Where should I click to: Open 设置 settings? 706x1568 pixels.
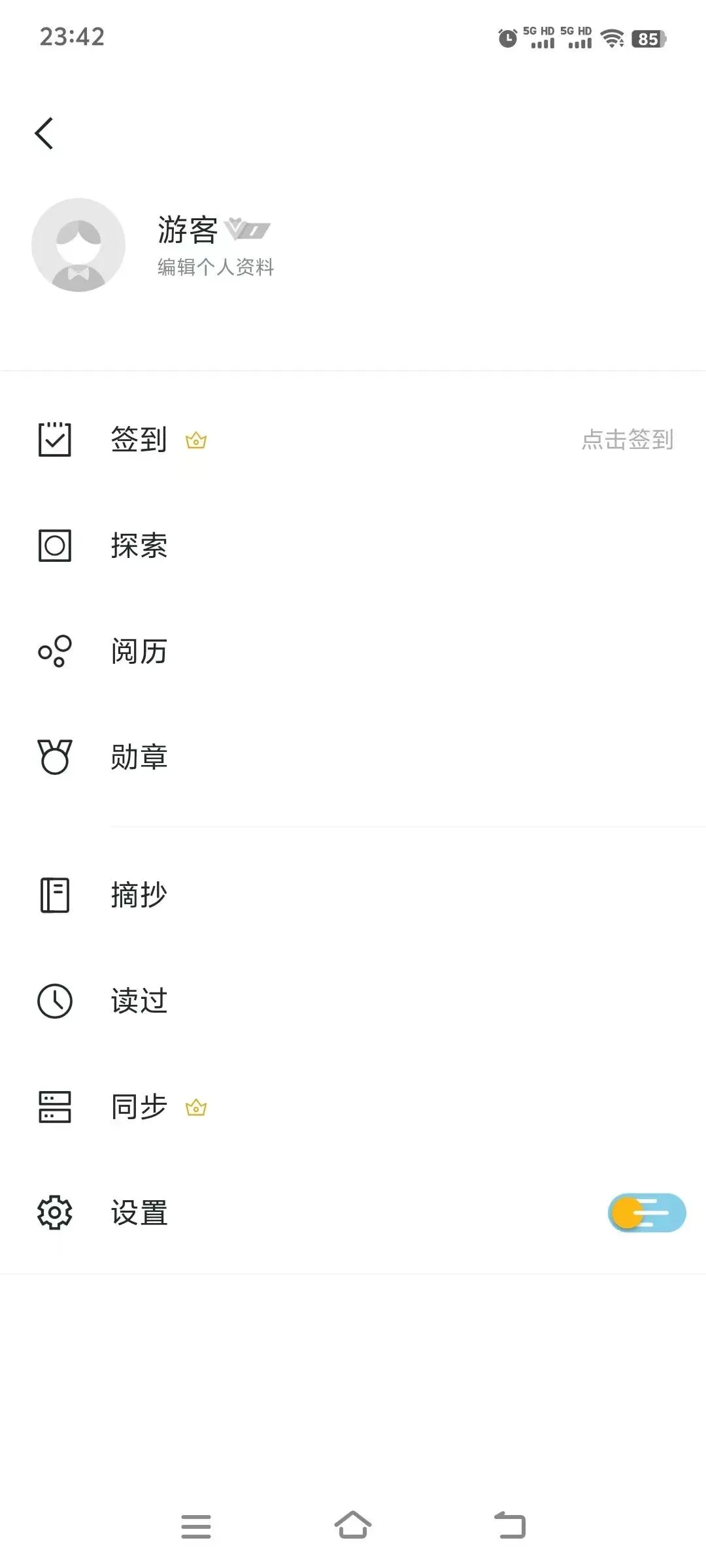click(139, 1213)
